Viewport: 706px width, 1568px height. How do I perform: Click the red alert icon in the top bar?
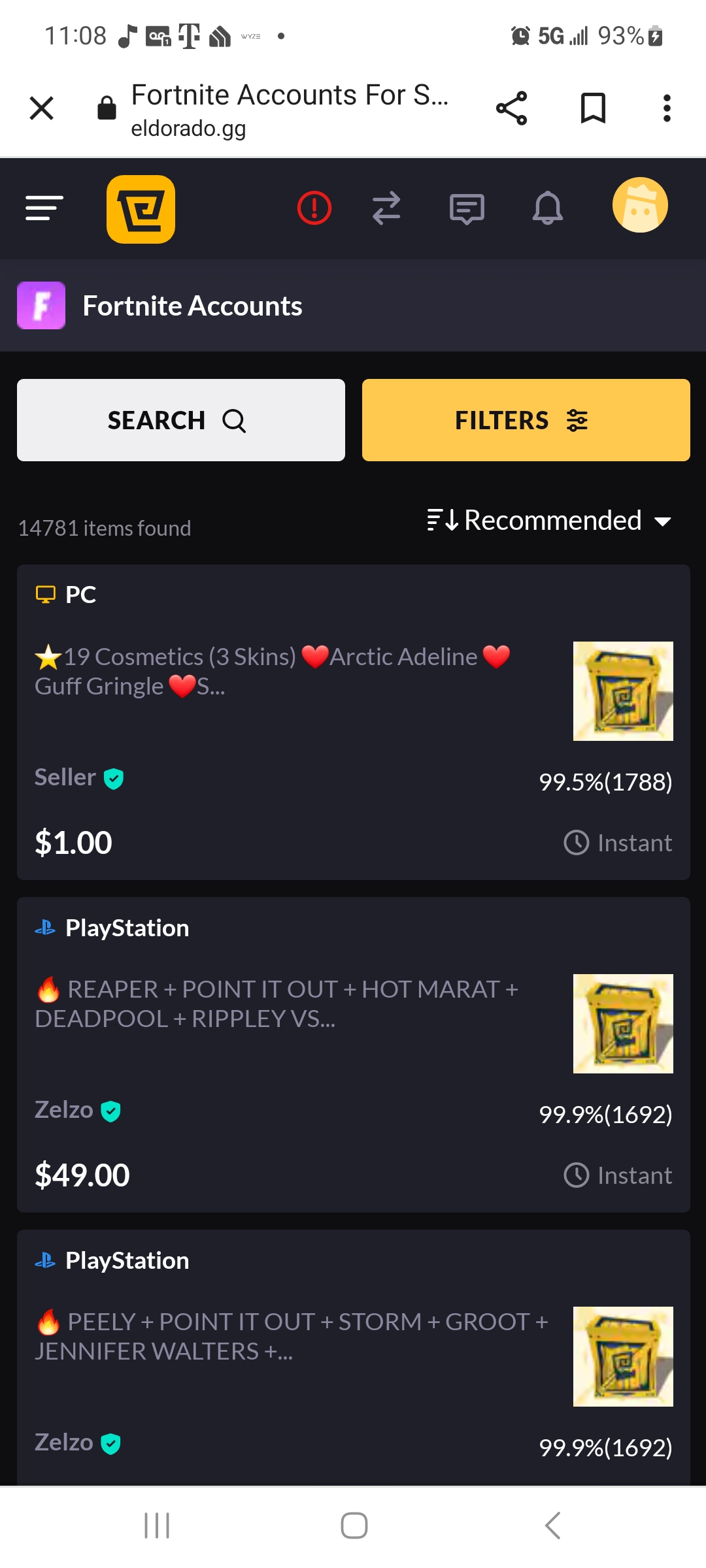[x=314, y=208]
